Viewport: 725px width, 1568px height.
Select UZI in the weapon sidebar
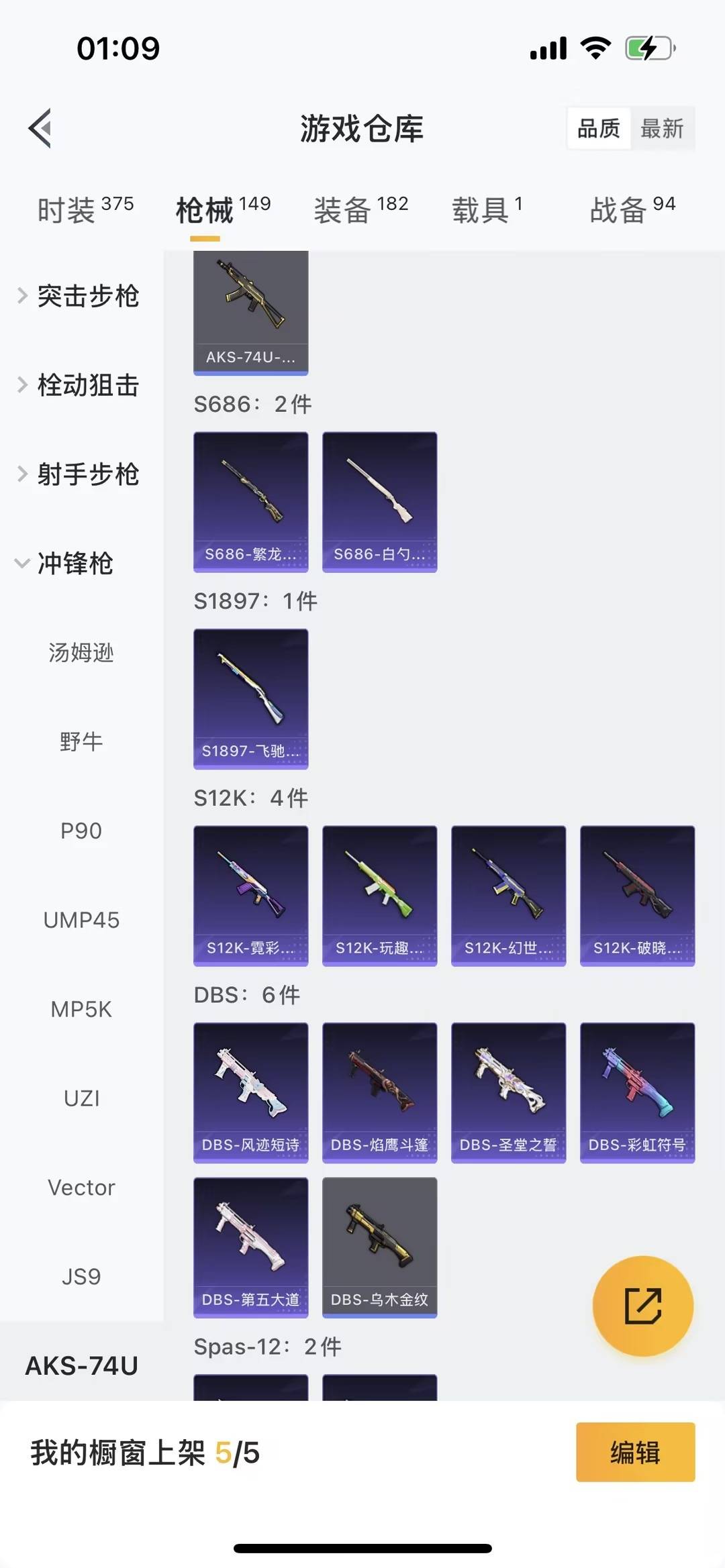(81, 1098)
